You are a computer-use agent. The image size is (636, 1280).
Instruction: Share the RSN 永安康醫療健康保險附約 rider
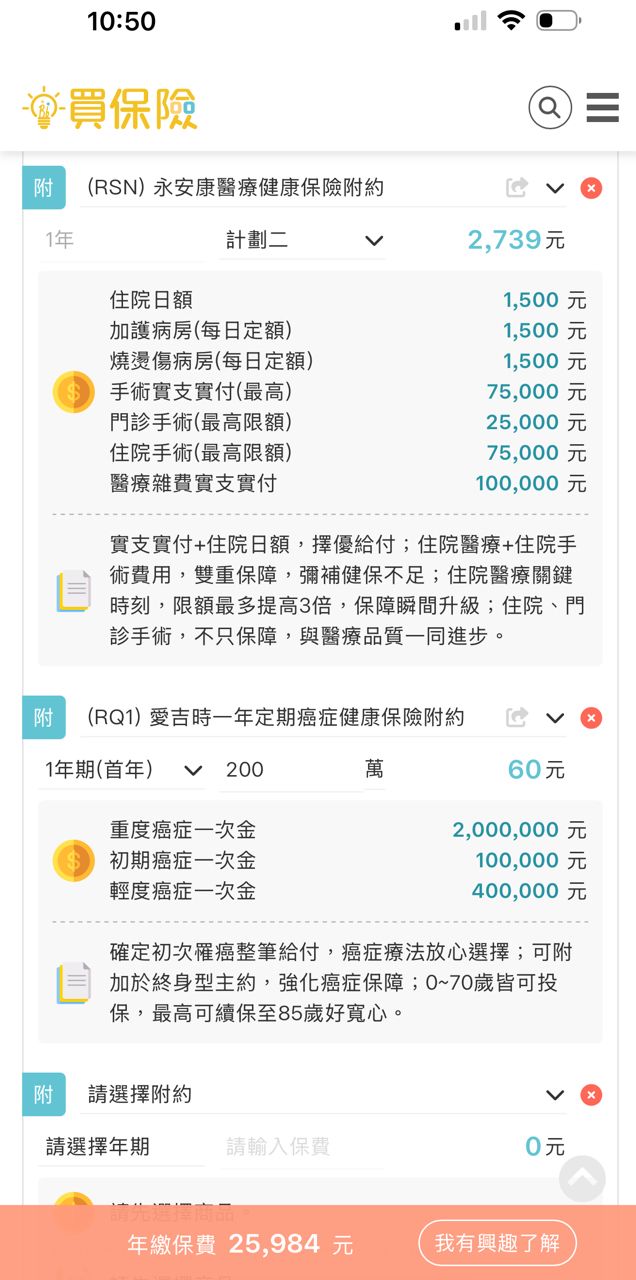pyautogui.click(x=517, y=187)
